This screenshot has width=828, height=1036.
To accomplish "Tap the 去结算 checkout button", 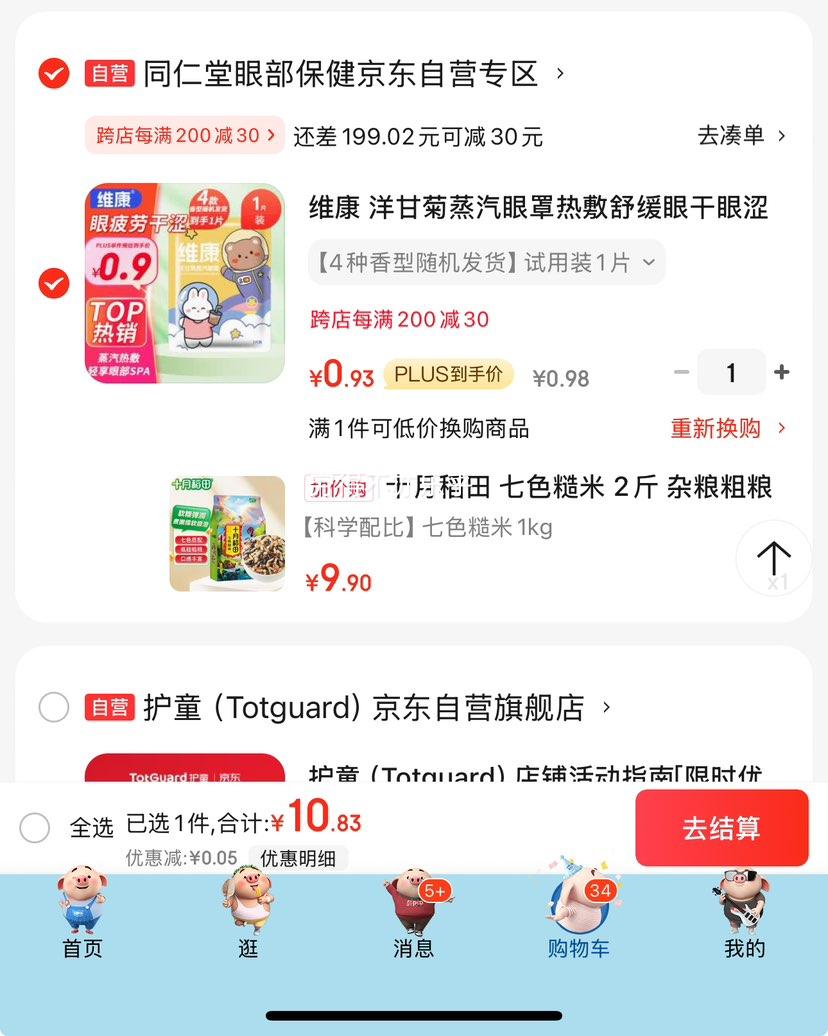I will 722,828.
